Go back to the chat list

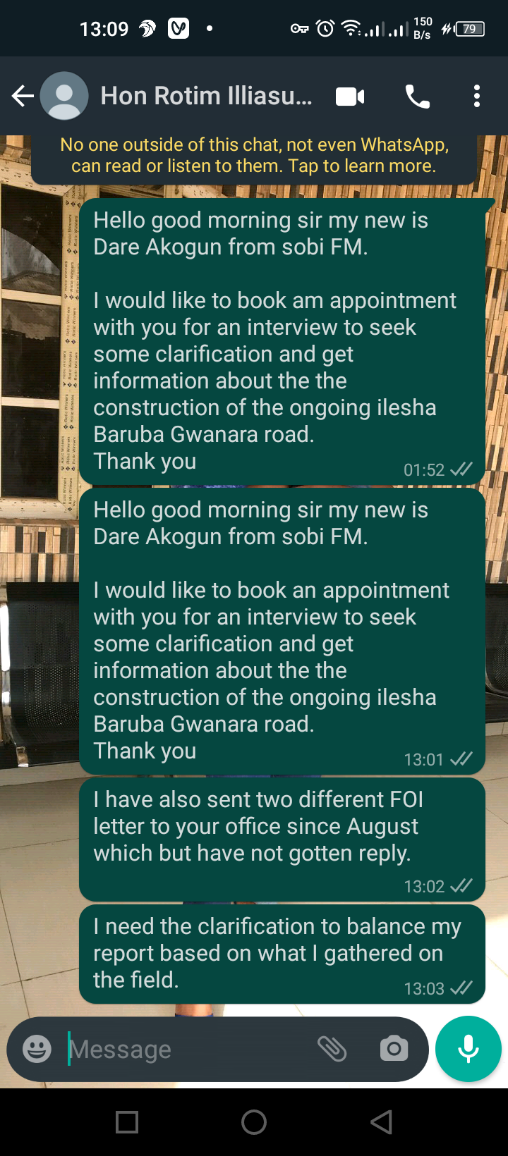23,97
